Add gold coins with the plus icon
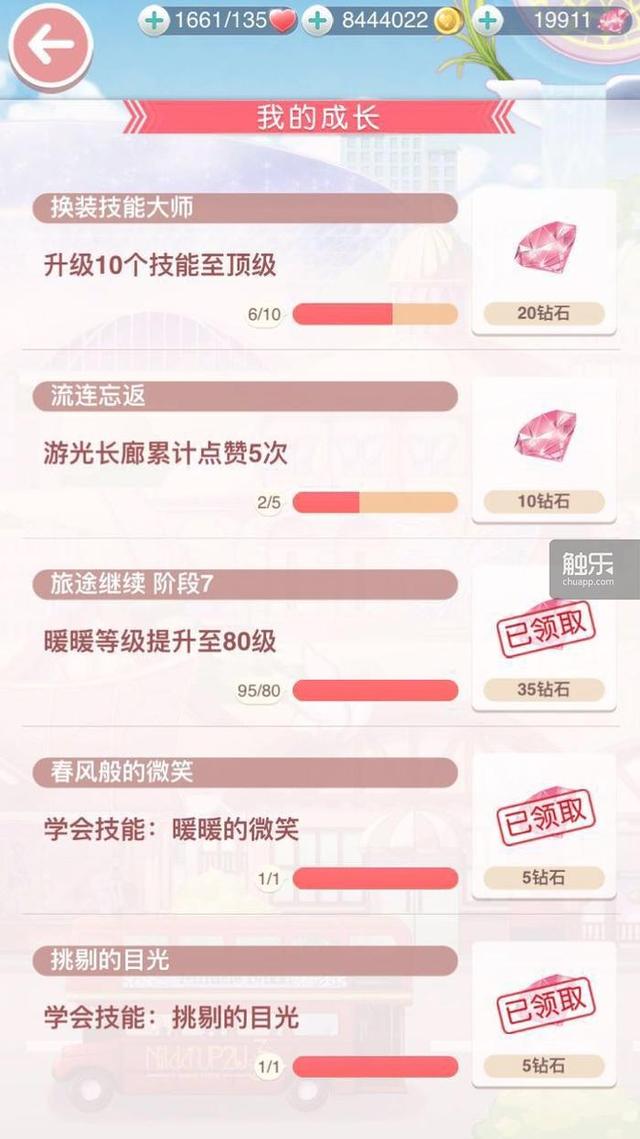This screenshot has height=1139, width=640. click(317, 21)
